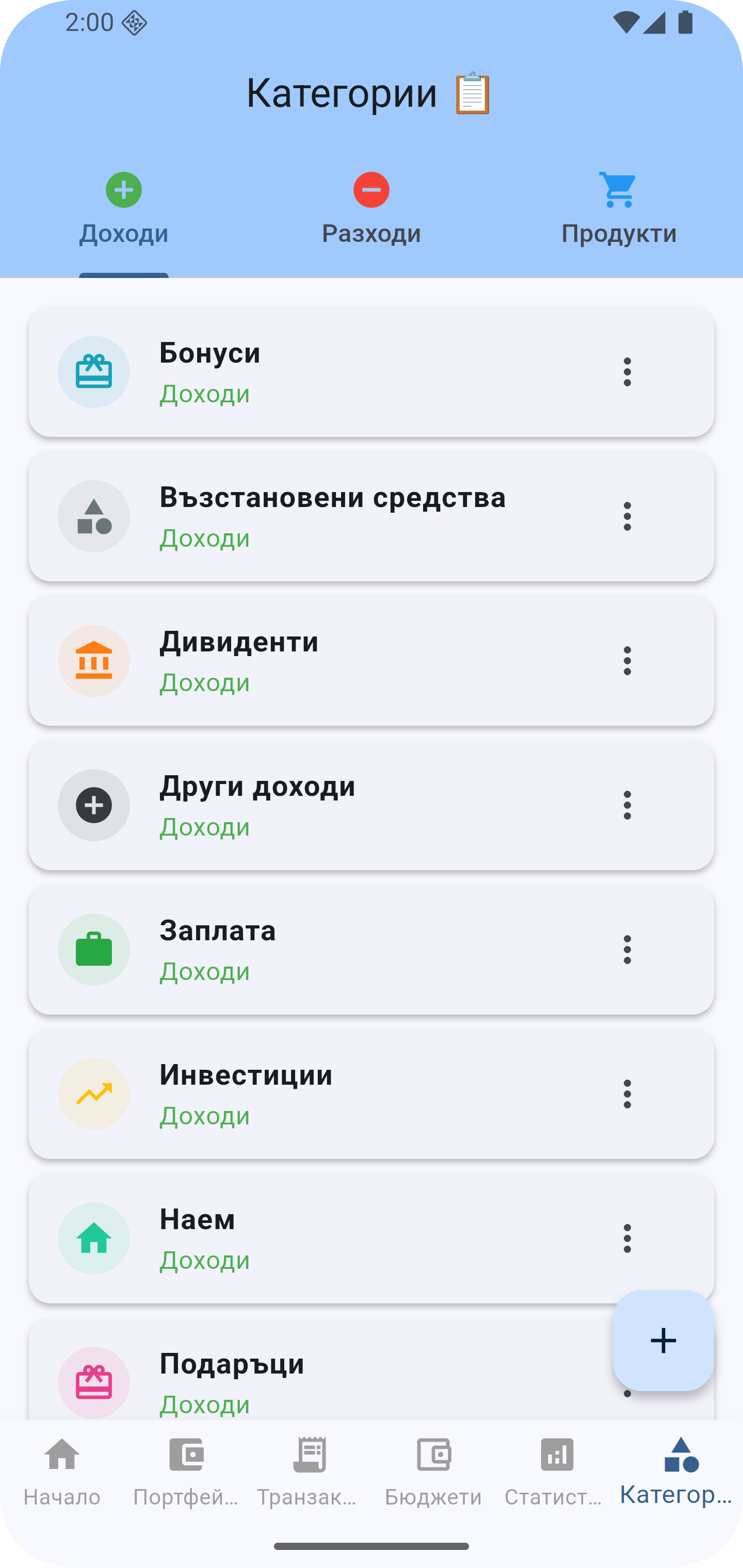
Task: Click the chart icon beside Инвестиции
Action: [x=94, y=1093]
